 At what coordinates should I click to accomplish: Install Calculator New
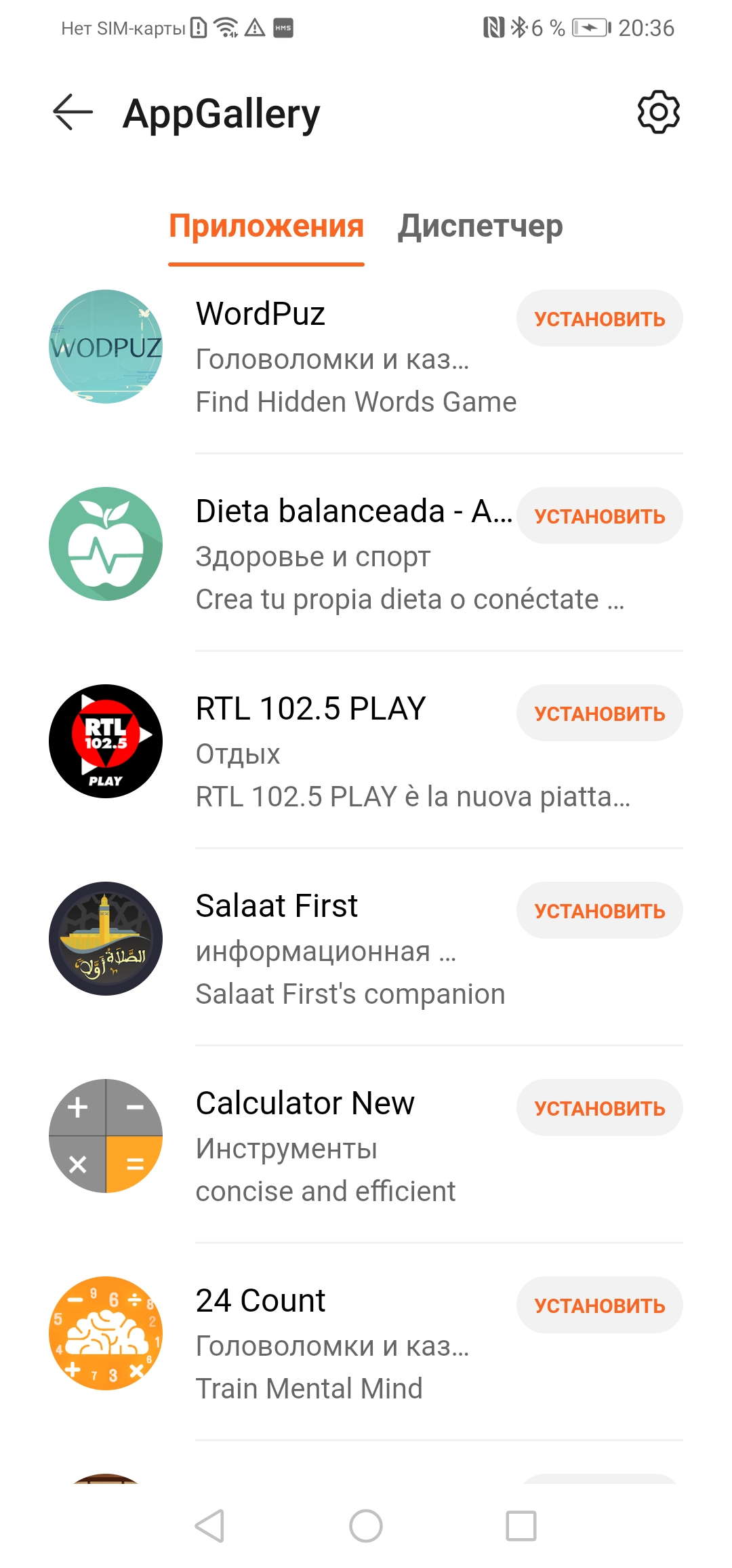tap(599, 1108)
